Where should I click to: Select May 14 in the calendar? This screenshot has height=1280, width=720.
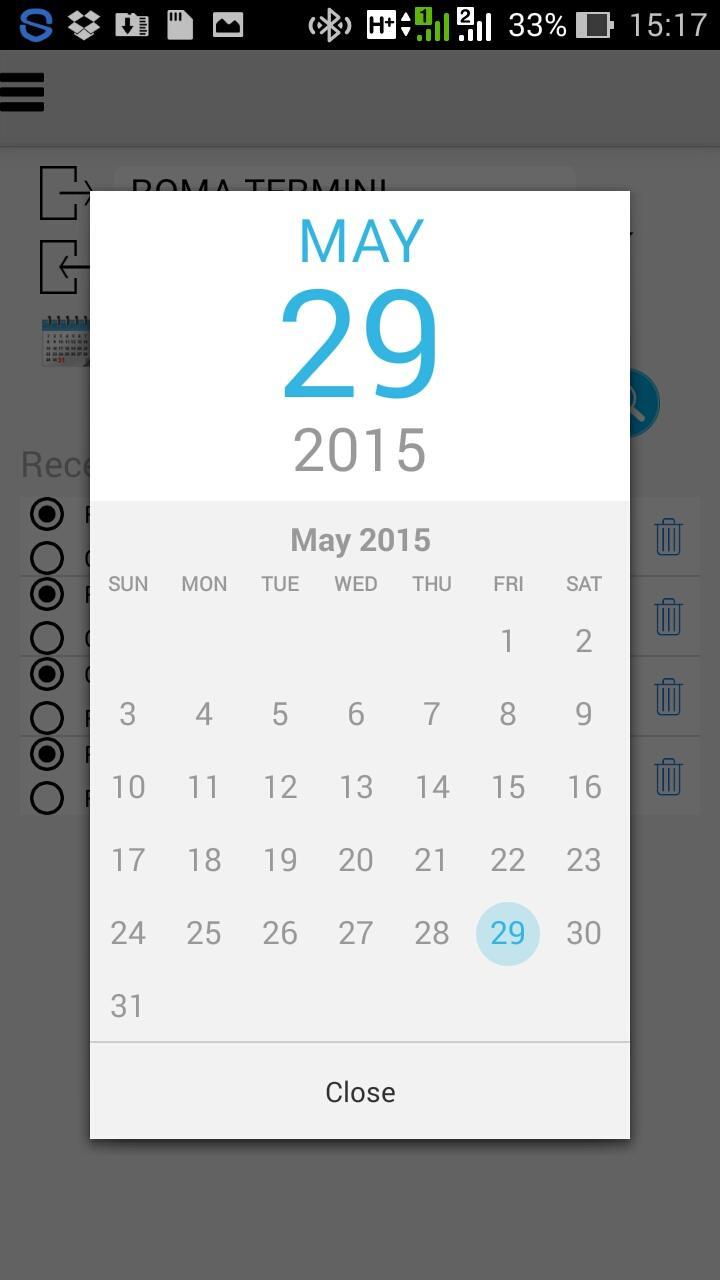pos(432,787)
